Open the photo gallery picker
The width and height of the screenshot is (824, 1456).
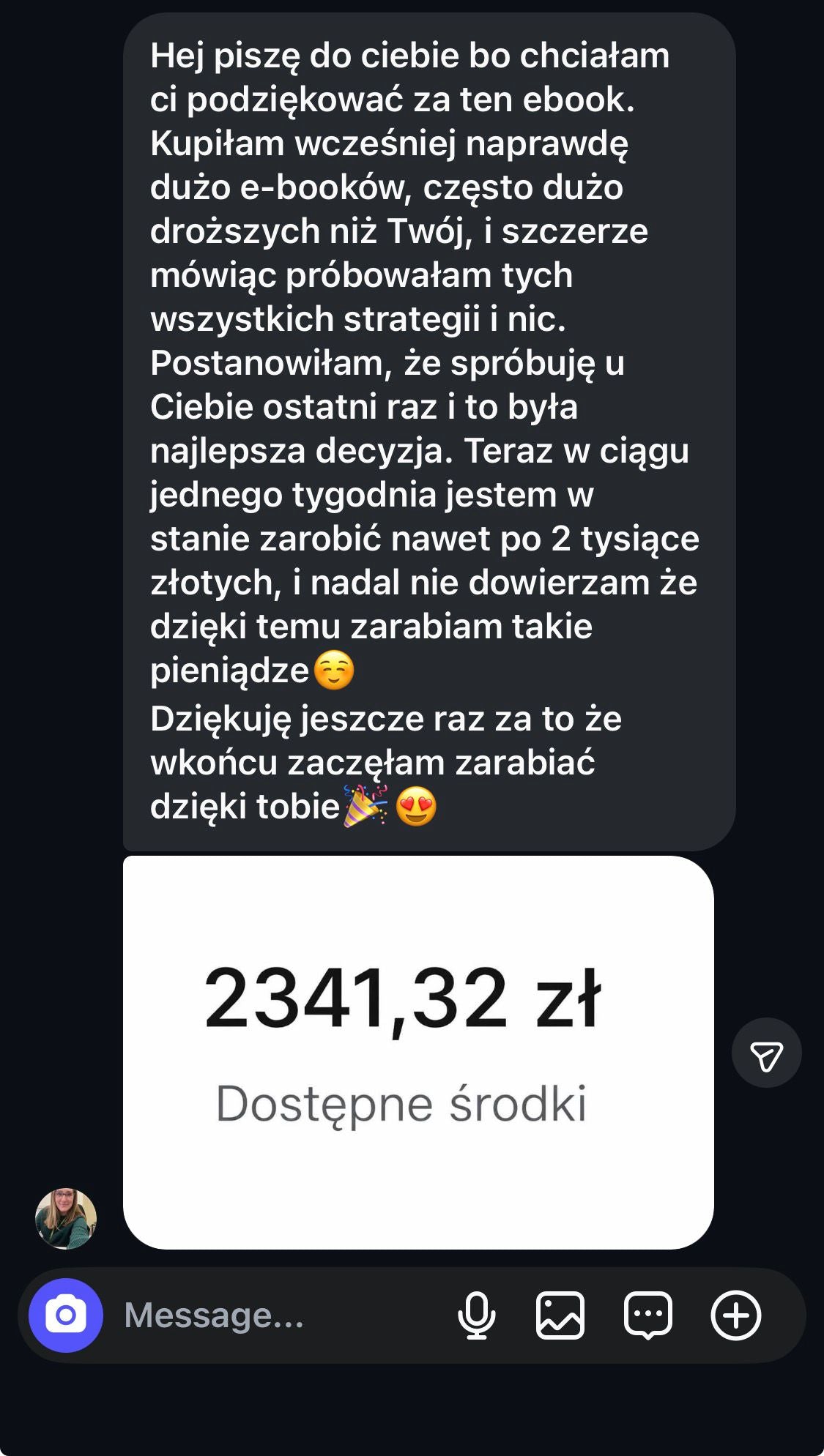click(560, 1315)
